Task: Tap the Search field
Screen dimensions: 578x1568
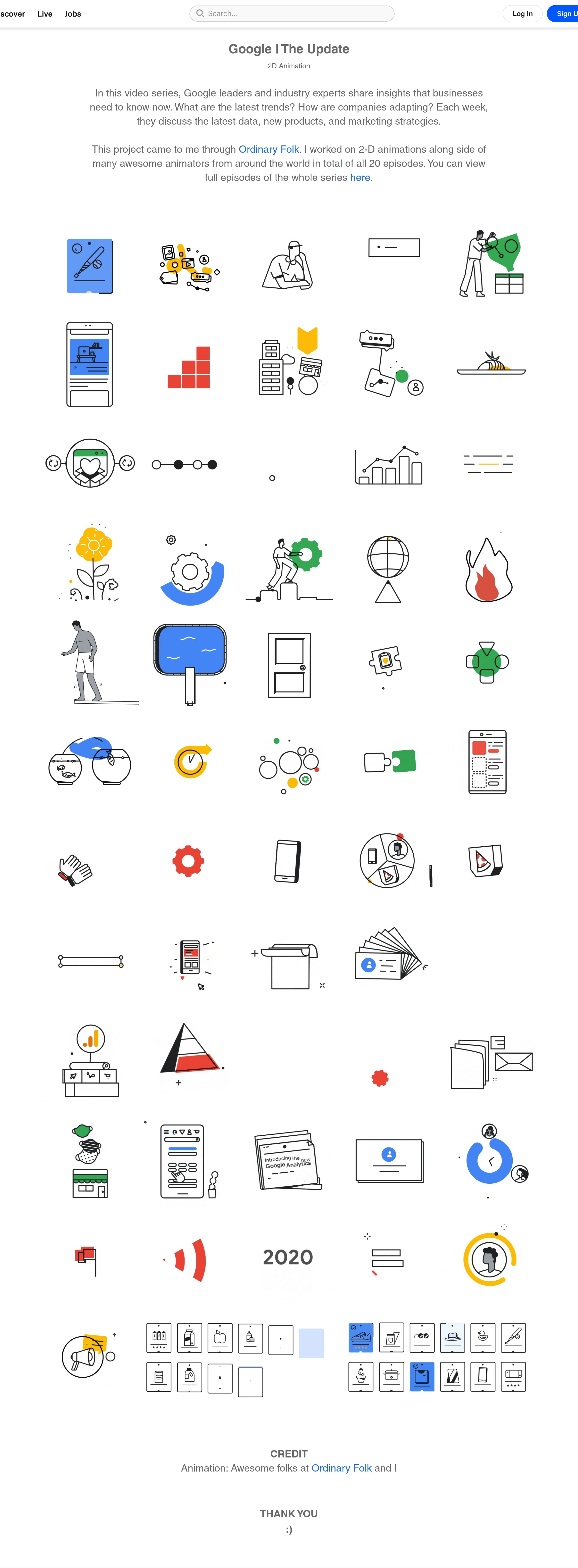Action: click(292, 13)
